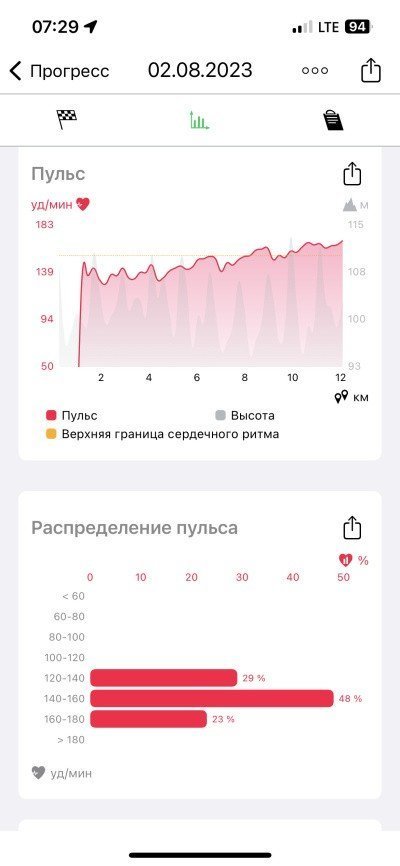The width and height of the screenshot is (400, 866).
Task: Go back to Прогресс
Action: pos(60,71)
